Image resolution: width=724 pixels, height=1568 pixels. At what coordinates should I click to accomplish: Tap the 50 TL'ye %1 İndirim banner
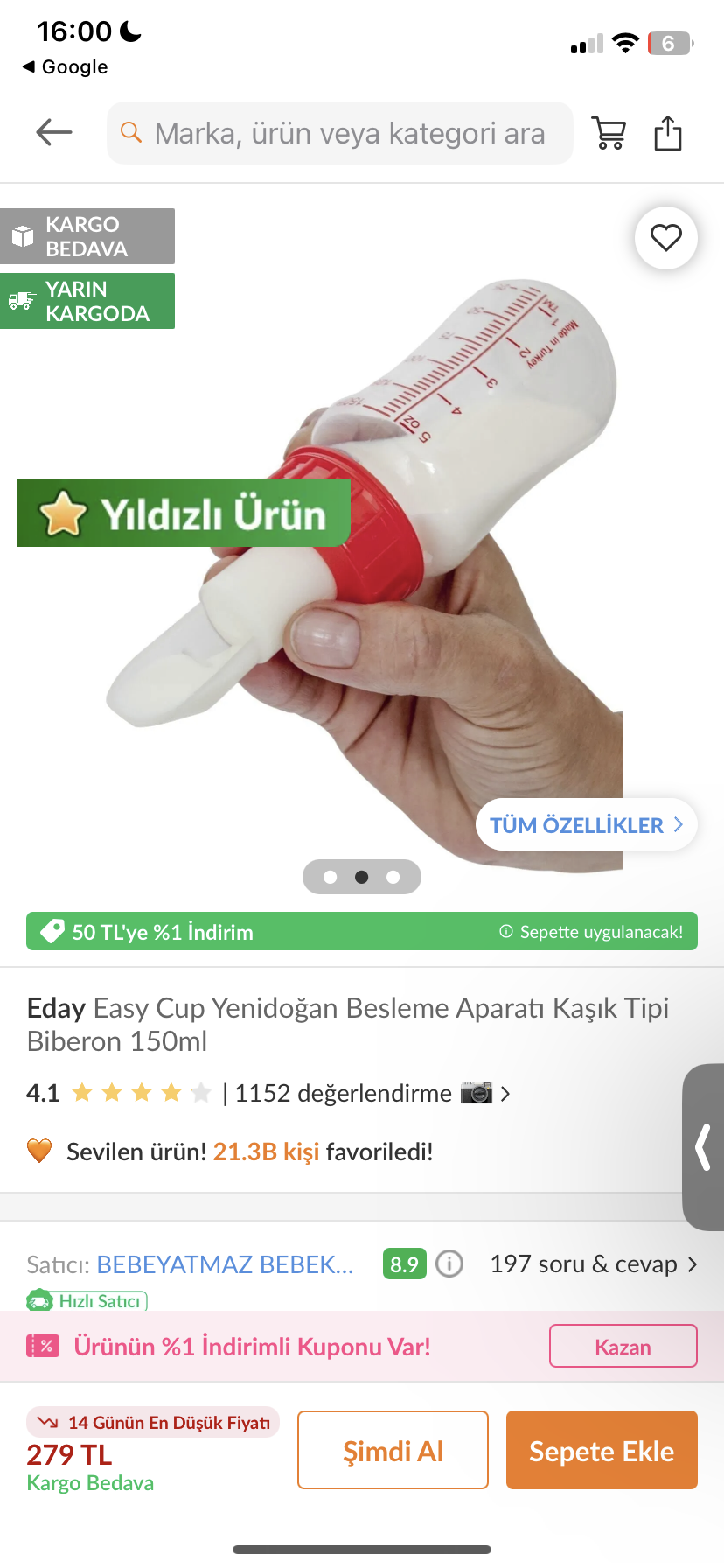coord(362,931)
